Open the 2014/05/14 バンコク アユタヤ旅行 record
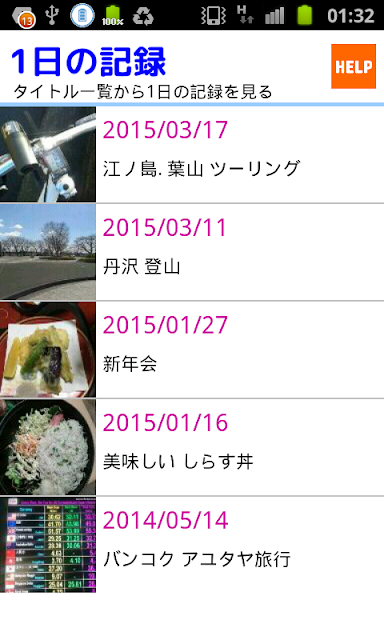This screenshot has width=384, height=640. tap(192, 545)
